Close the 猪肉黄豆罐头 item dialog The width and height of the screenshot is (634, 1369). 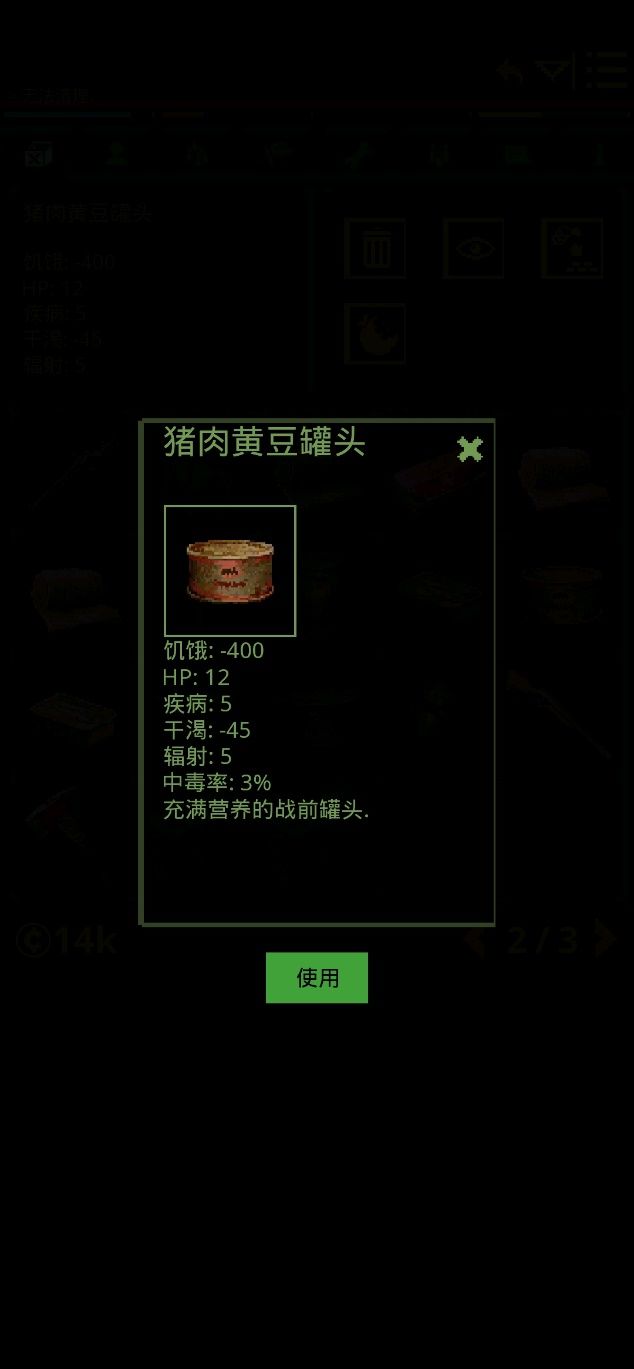pyautogui.click(x=469, y=449)
